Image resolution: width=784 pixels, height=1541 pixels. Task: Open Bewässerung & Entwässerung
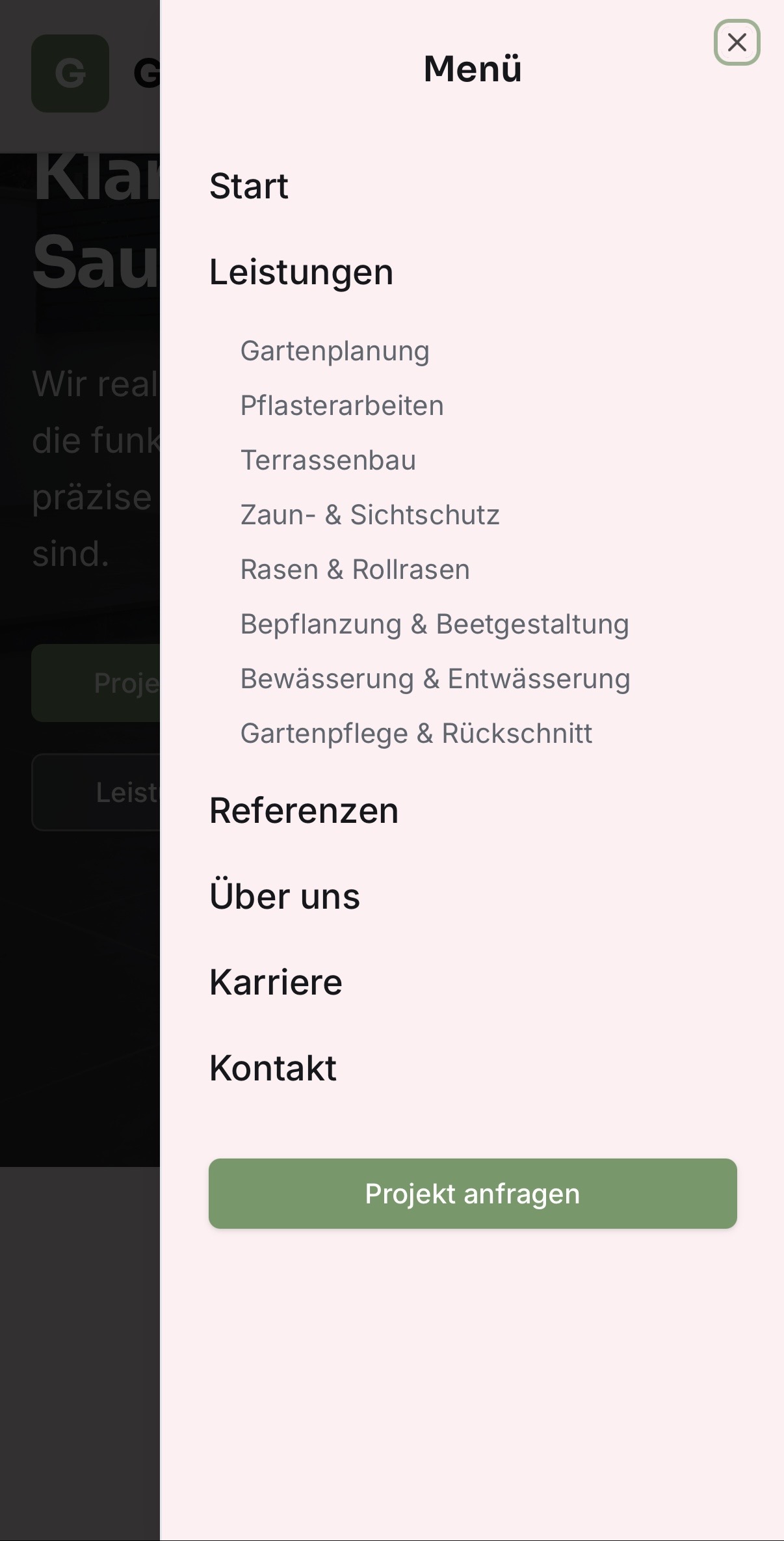[435, 679]
